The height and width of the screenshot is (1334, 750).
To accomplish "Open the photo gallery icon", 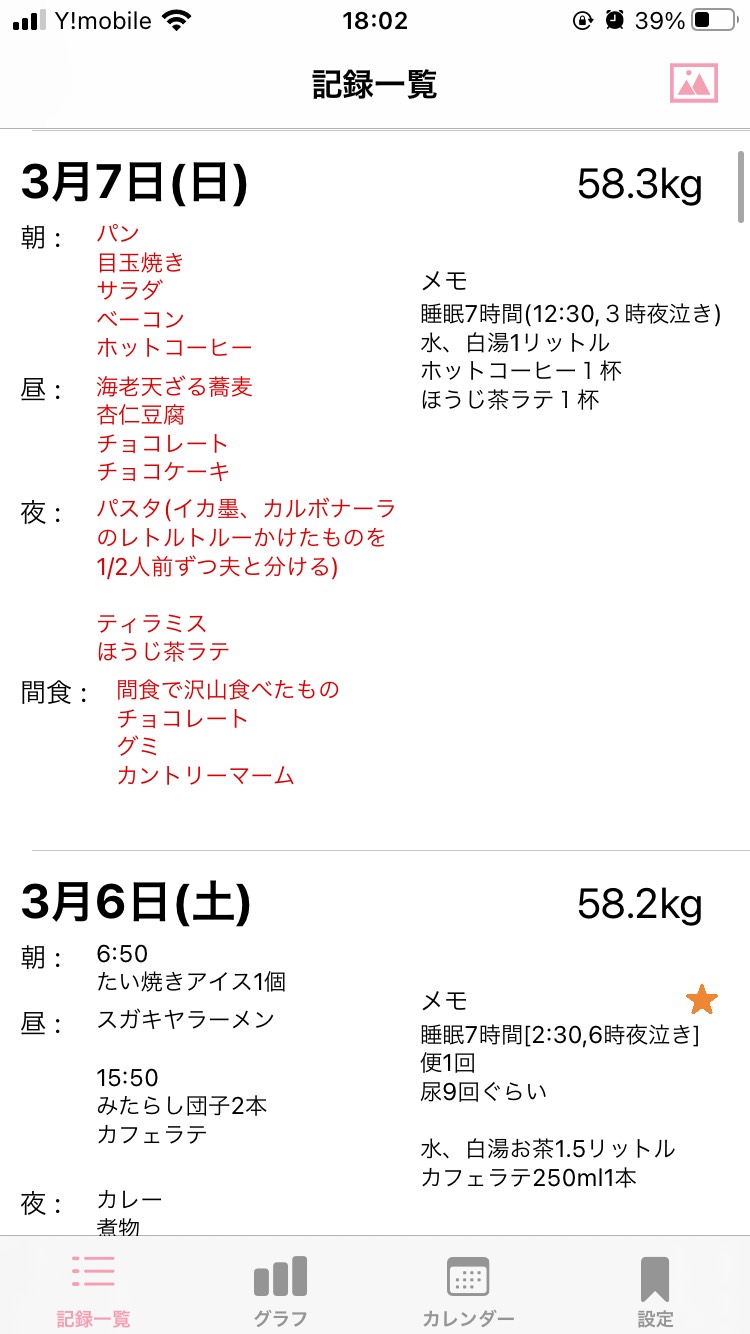I will click(694, 84).
